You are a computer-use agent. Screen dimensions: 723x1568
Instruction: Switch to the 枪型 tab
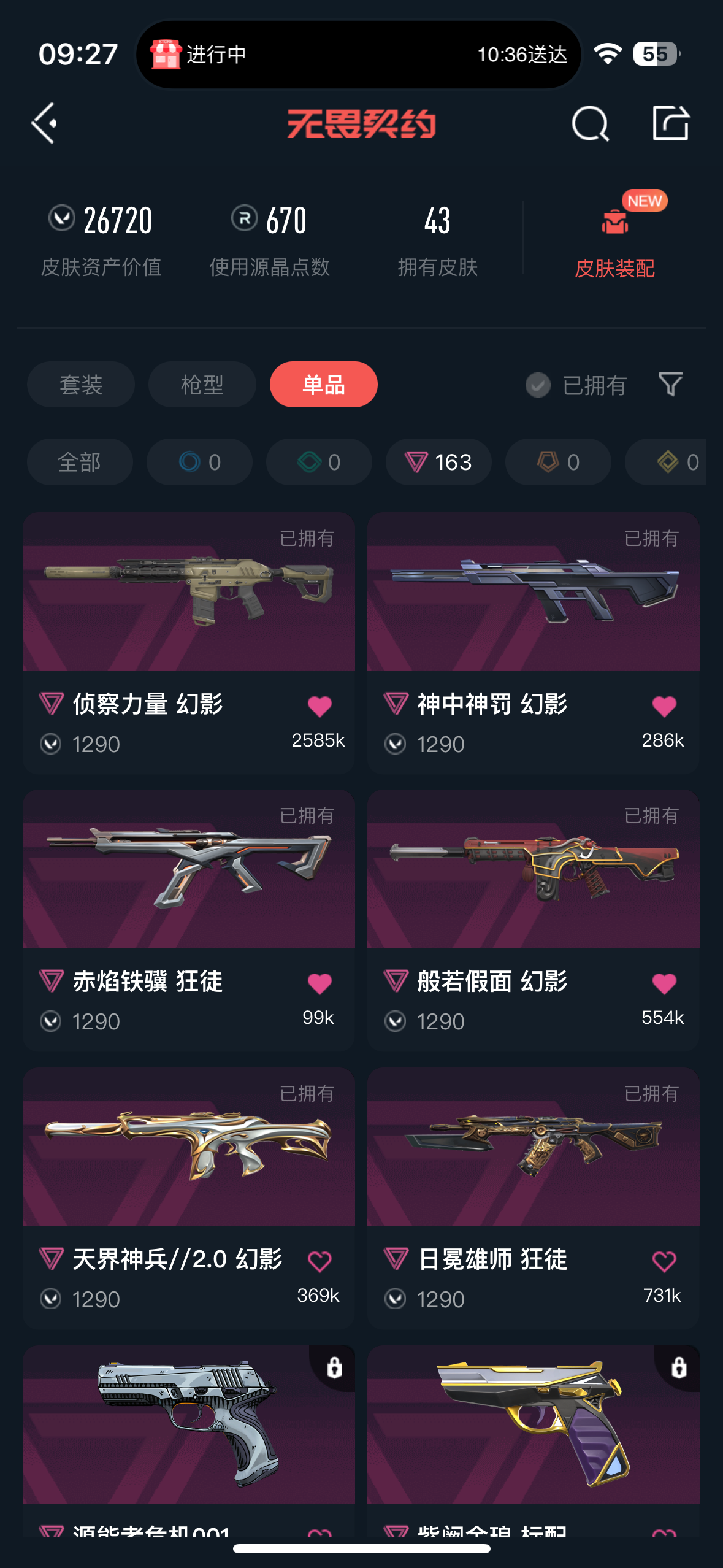(202, 385)
